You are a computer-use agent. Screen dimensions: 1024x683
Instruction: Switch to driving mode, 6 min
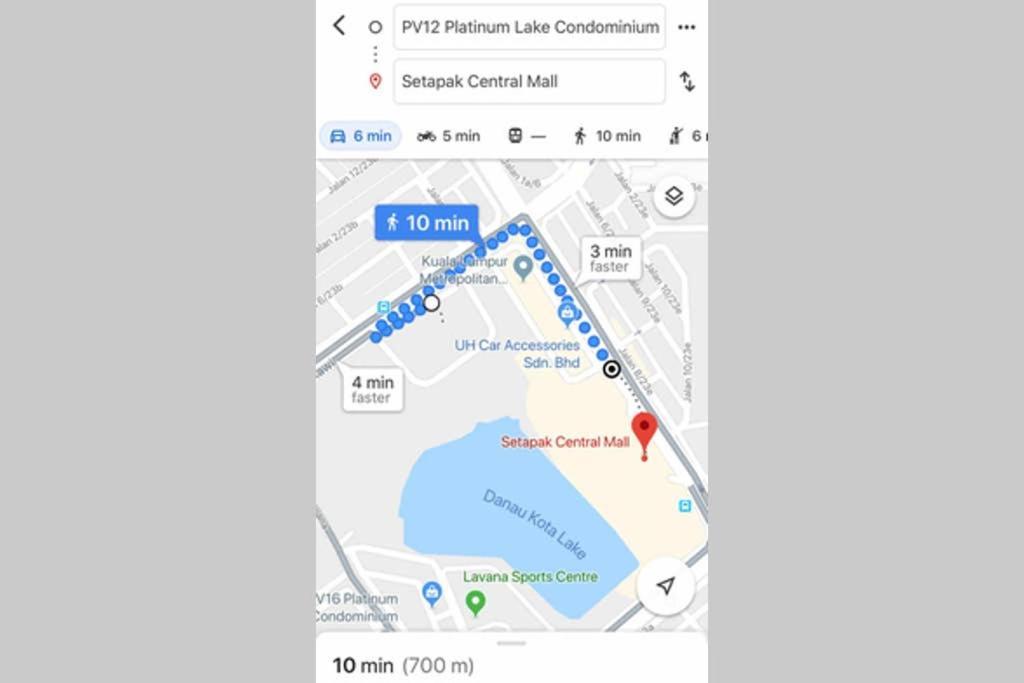[x=360, y=136]
